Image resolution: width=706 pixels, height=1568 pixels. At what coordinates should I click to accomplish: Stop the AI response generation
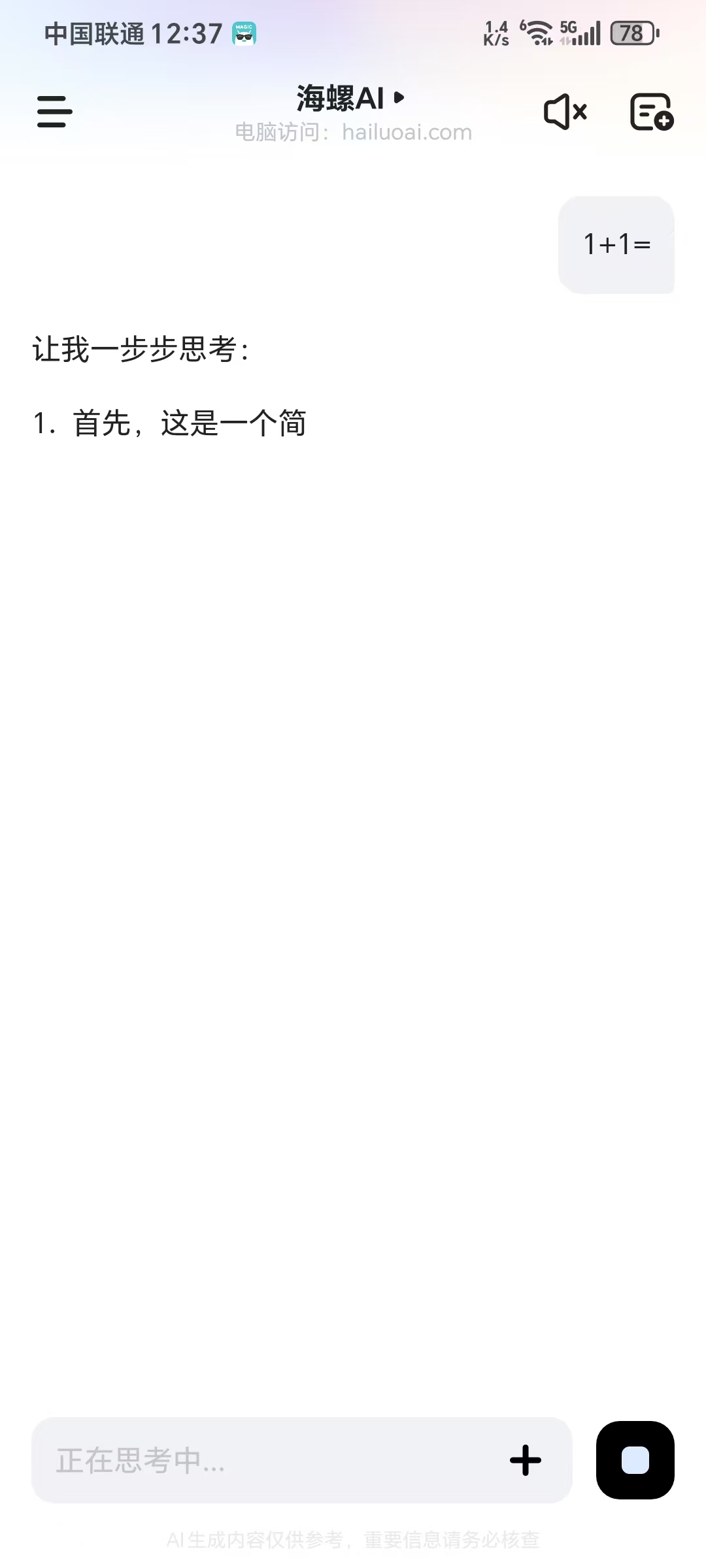coord(635,1460)
